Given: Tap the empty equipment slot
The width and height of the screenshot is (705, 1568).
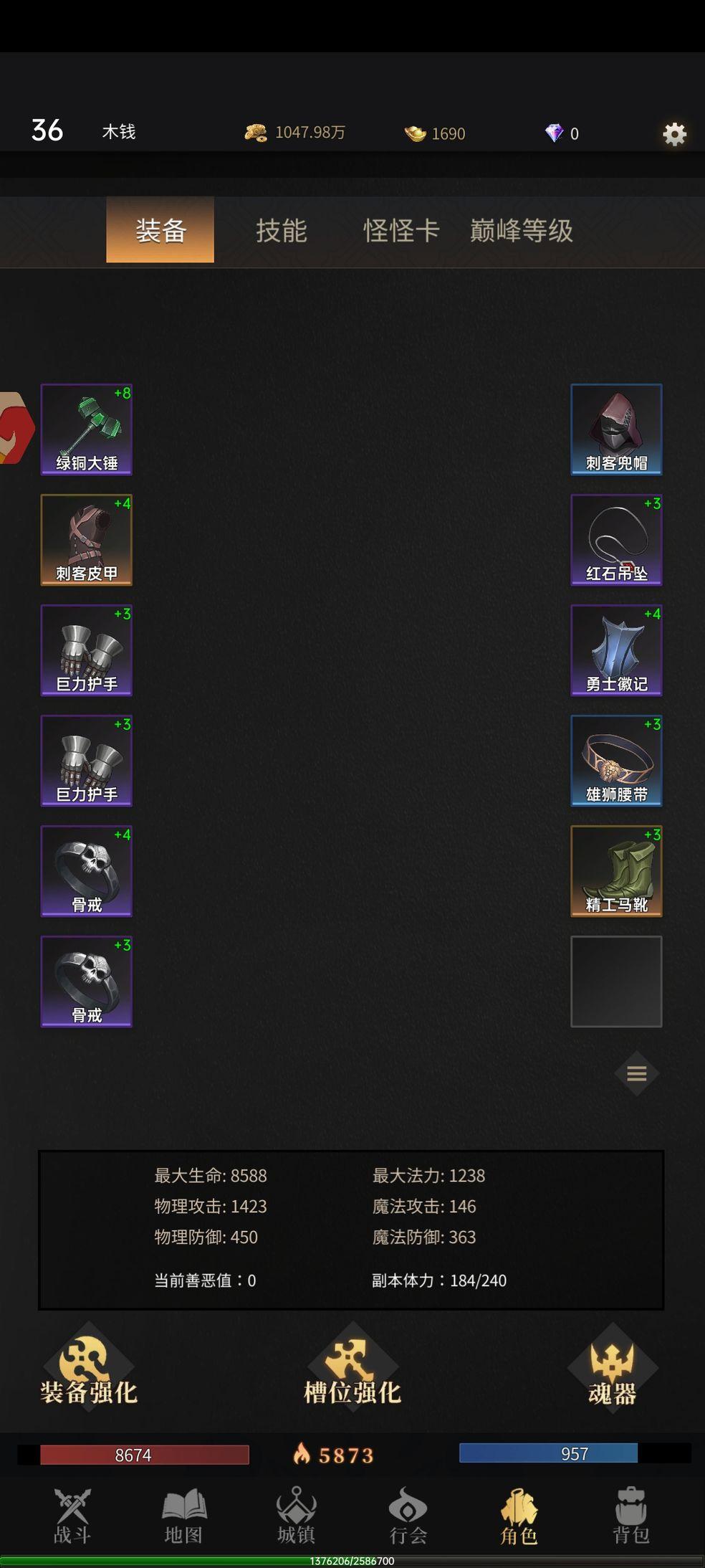Looking at the screenshot, I should (x=616, y=982).
